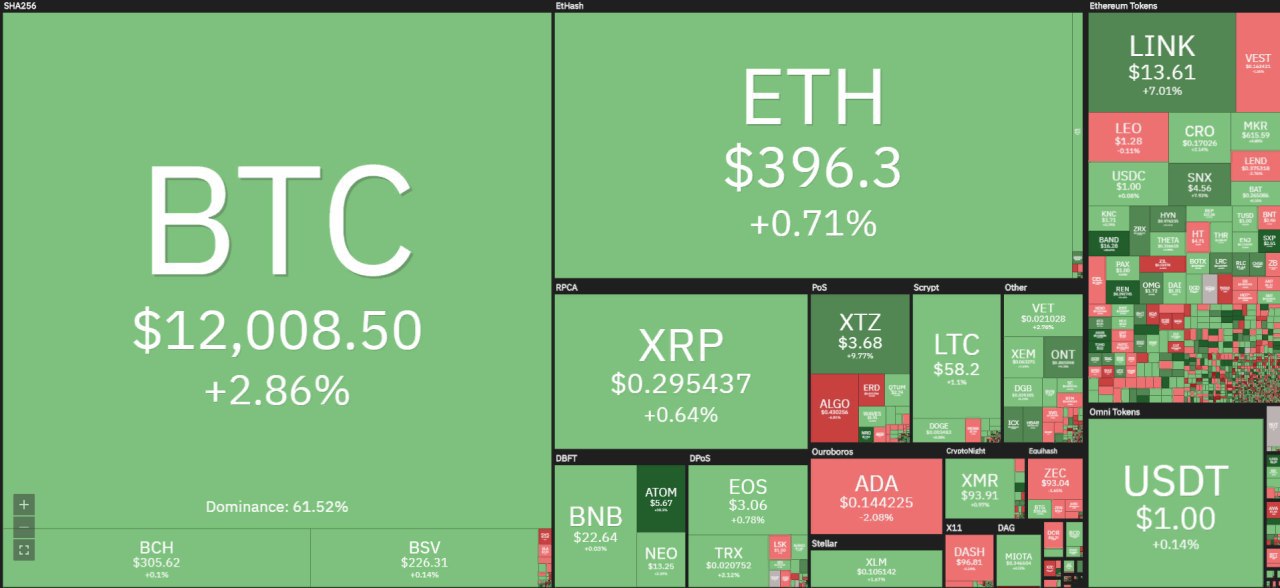Open the TRX tile

coord(728,560)
